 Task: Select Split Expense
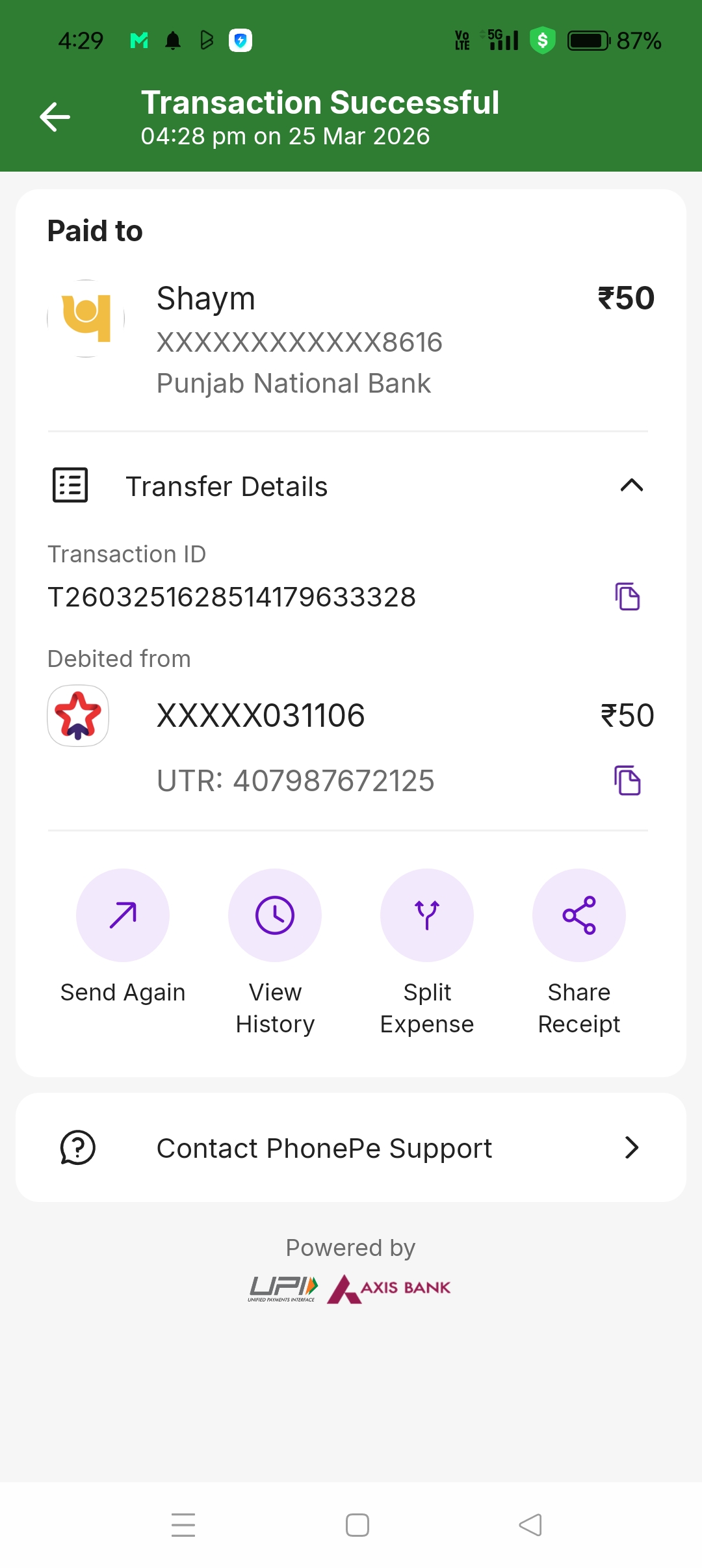(x=427, y=915)
